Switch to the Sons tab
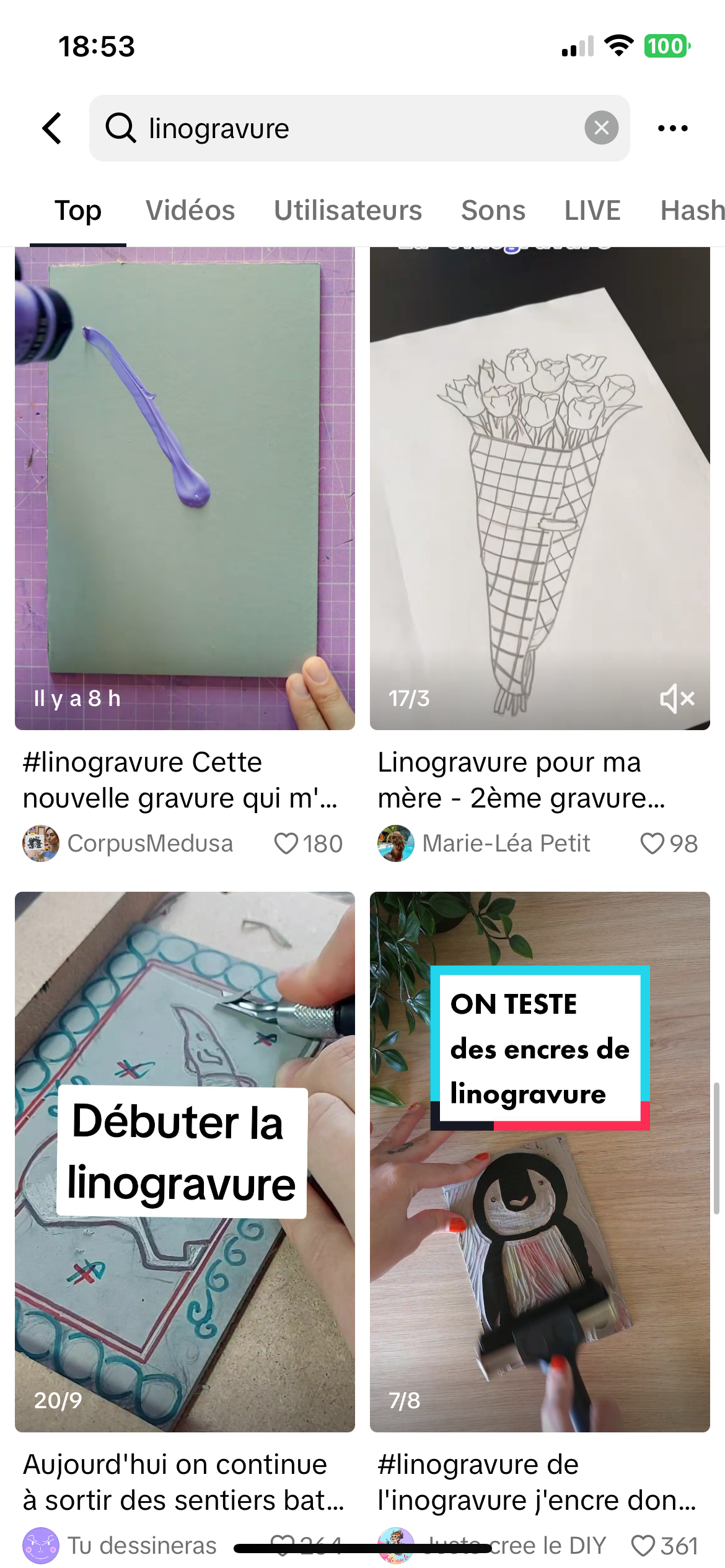Viewport: 725px width, 1568px height. click(x=493, y=211)
